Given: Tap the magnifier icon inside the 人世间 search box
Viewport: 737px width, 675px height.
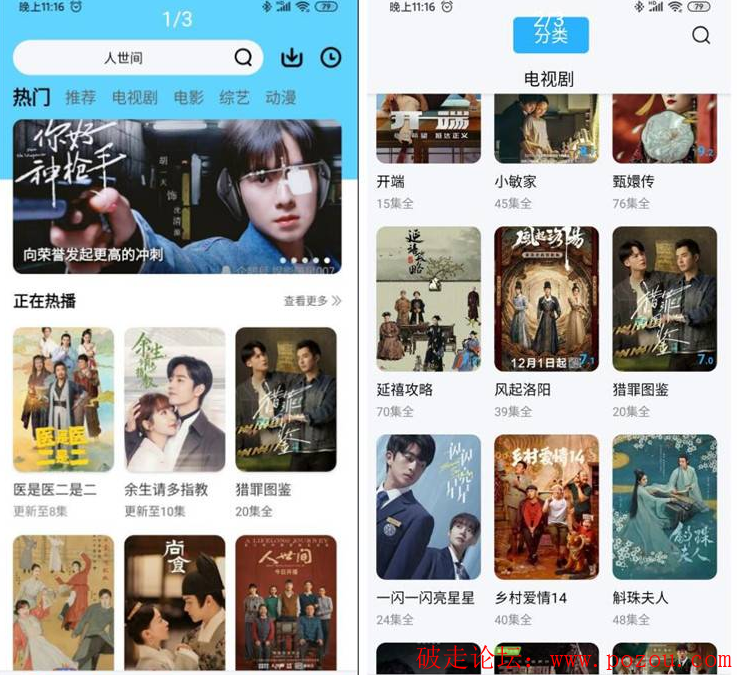Looking at the screenshot, I should tap(243, 58).
